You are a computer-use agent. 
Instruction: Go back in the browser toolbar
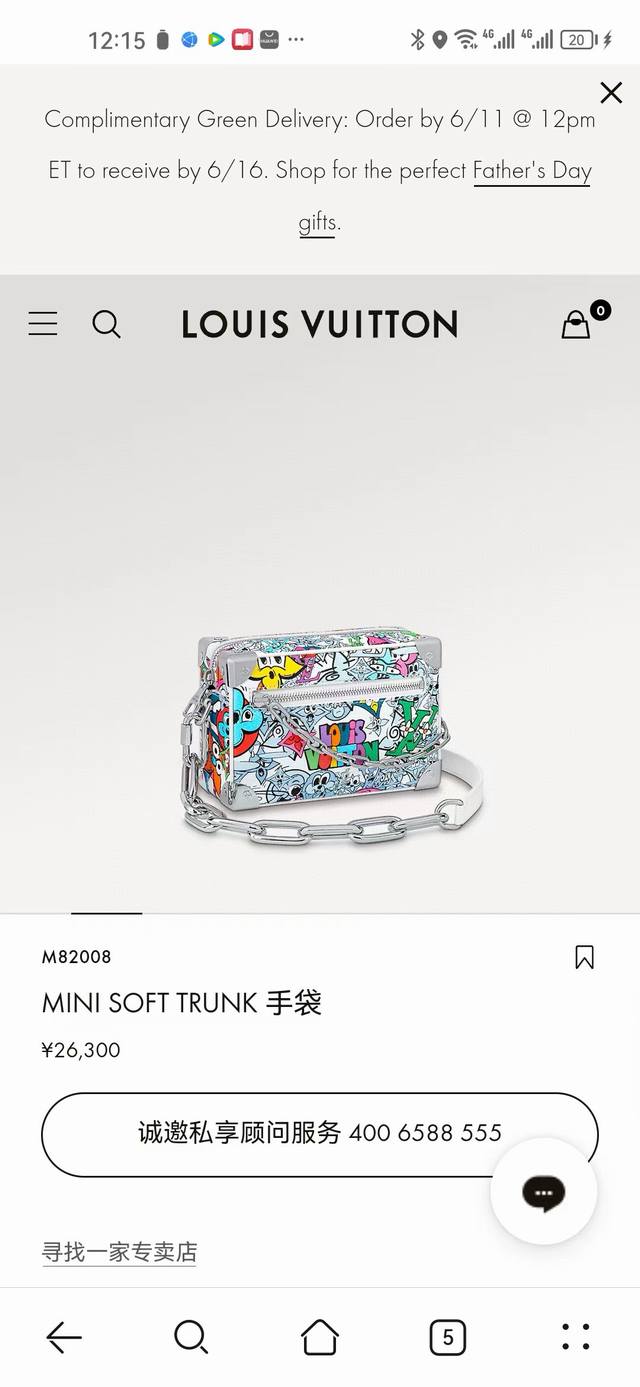[64, 1337]
